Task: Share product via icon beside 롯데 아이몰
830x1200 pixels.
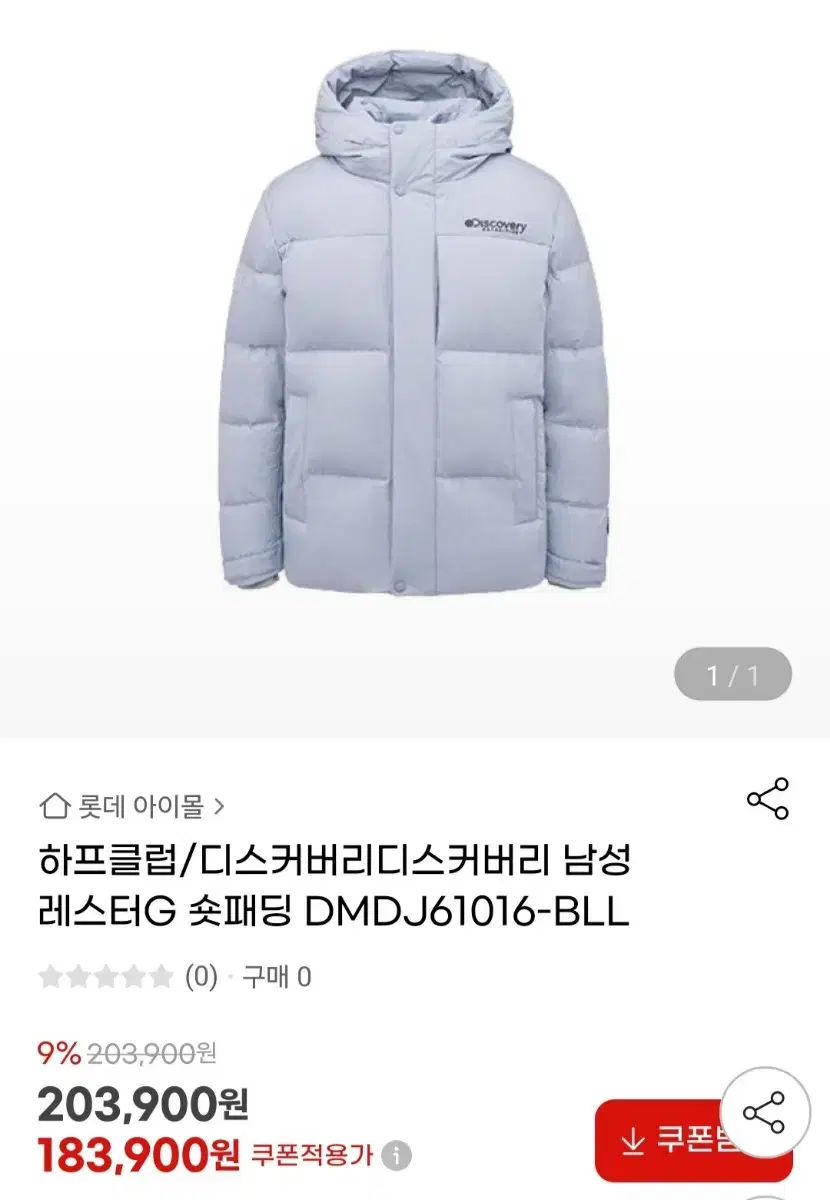Action: point(768,799)
